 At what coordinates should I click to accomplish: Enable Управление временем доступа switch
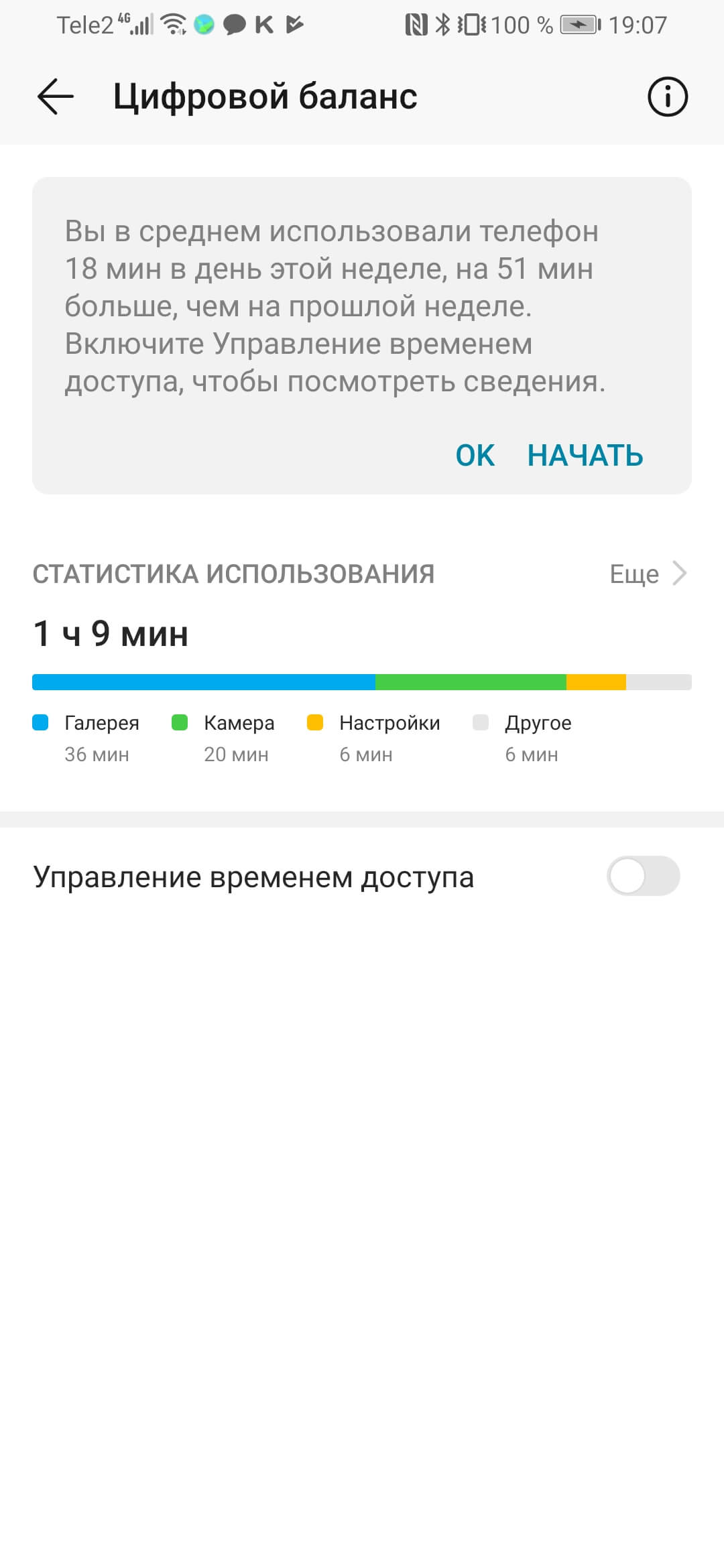pyautogui.click(x=643, y=876)
